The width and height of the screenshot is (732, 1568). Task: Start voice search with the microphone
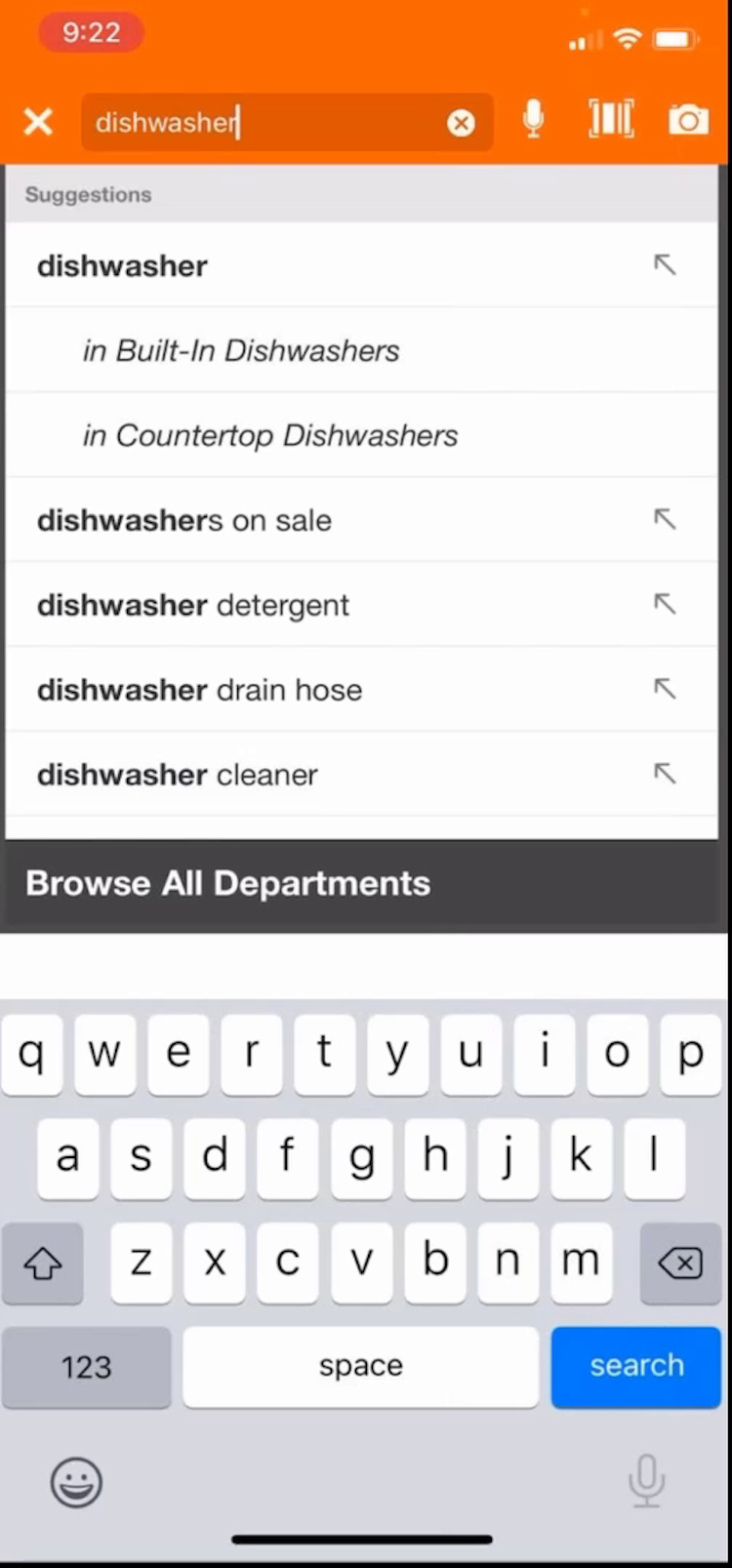pyautogui.click(x=533, y=120)
